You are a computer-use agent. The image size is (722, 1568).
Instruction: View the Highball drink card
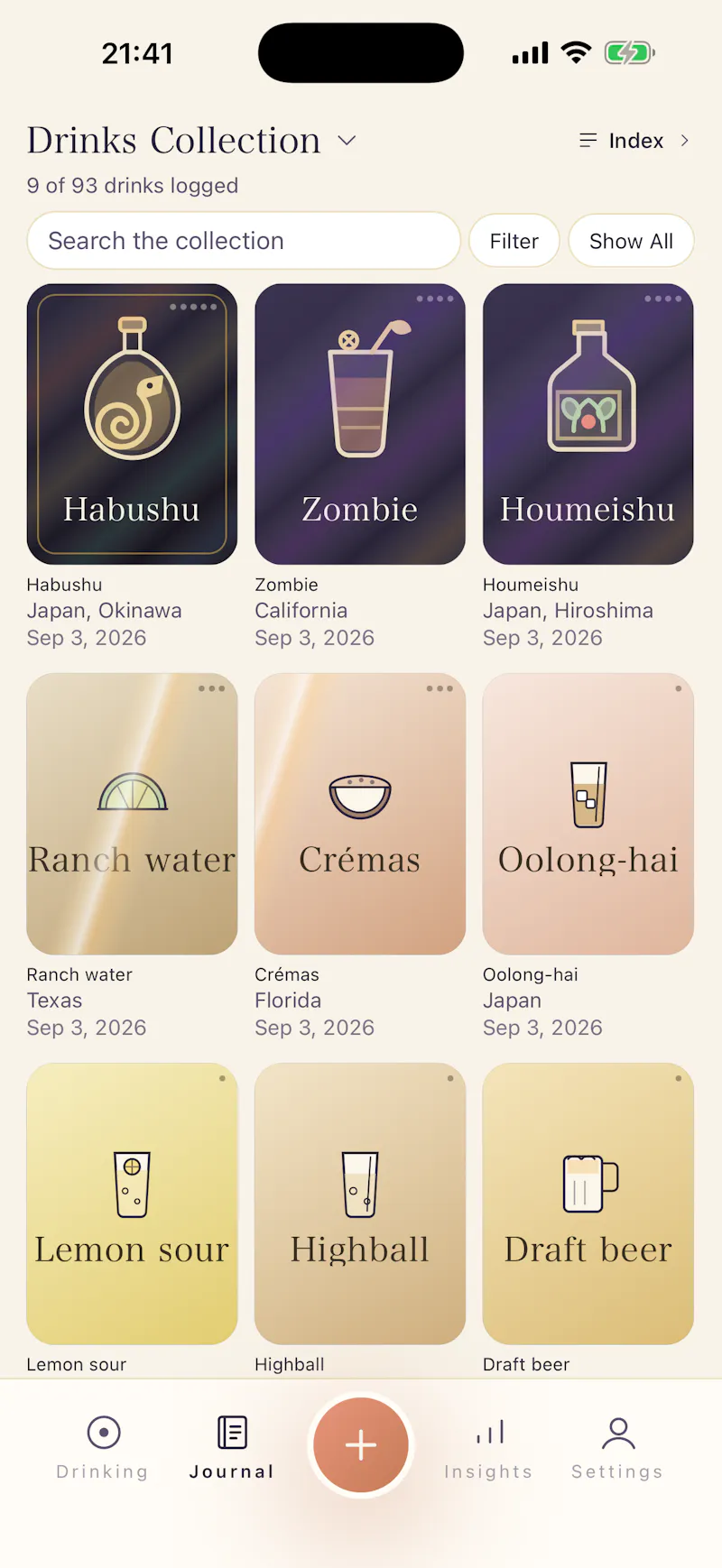360,1204
